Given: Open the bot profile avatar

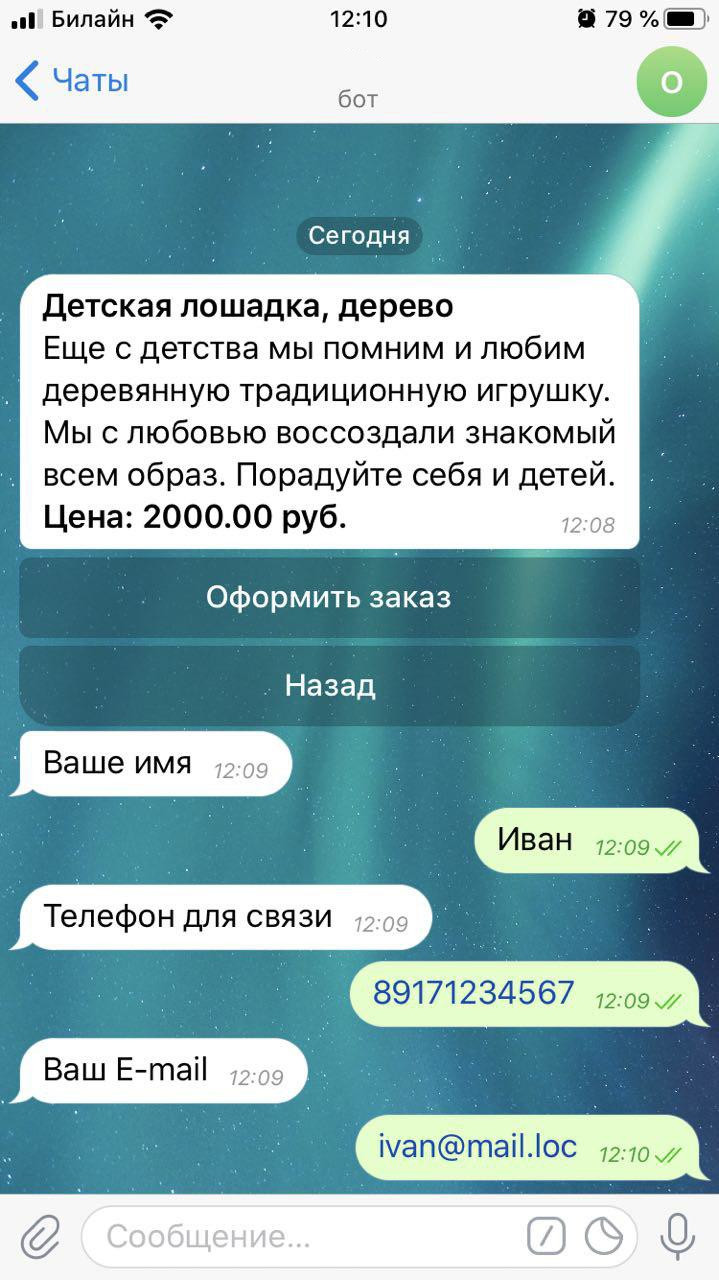Looking at the screenshot, I should pos(671,82).
